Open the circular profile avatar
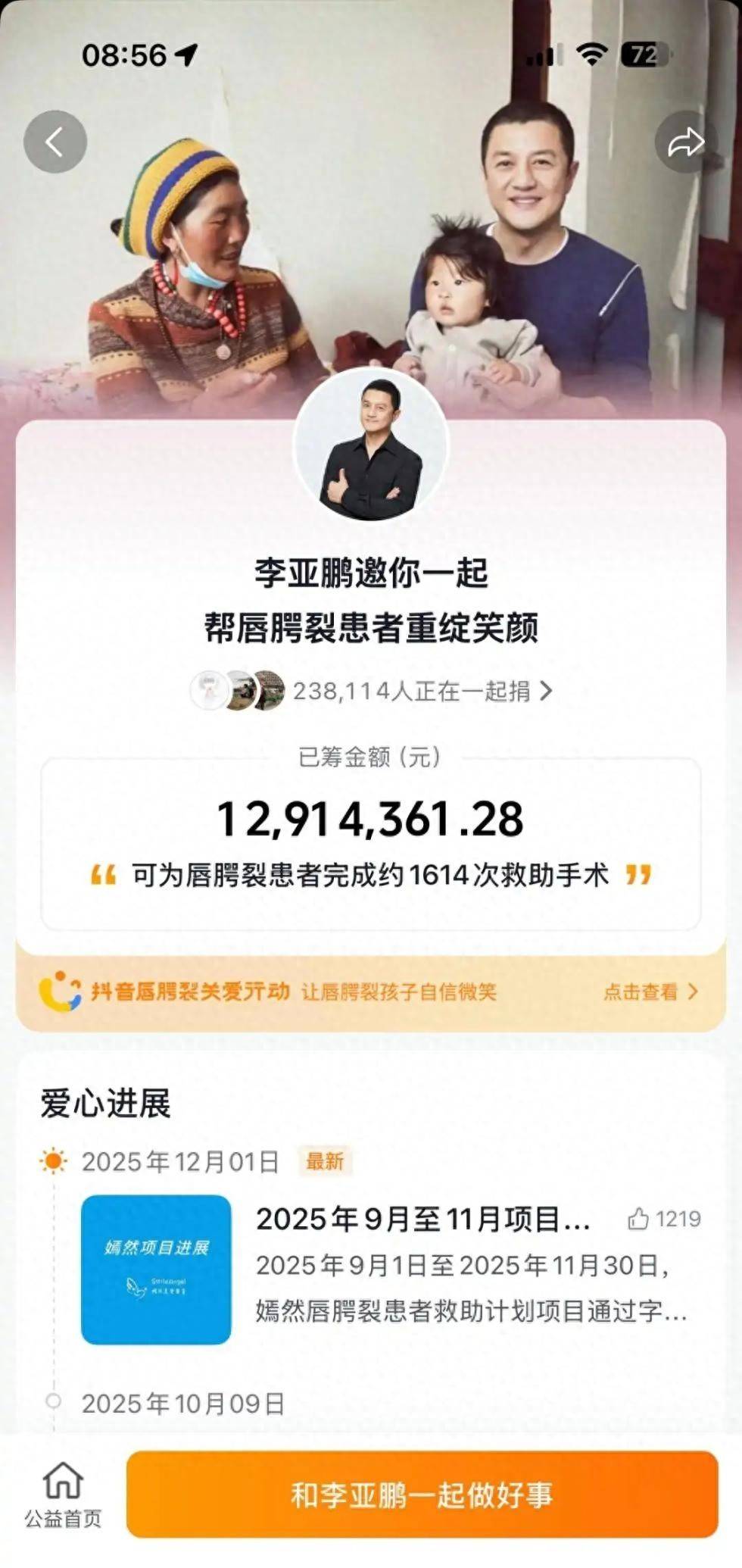This screenshot has width=742, height=1568. (x=371, y=448)
